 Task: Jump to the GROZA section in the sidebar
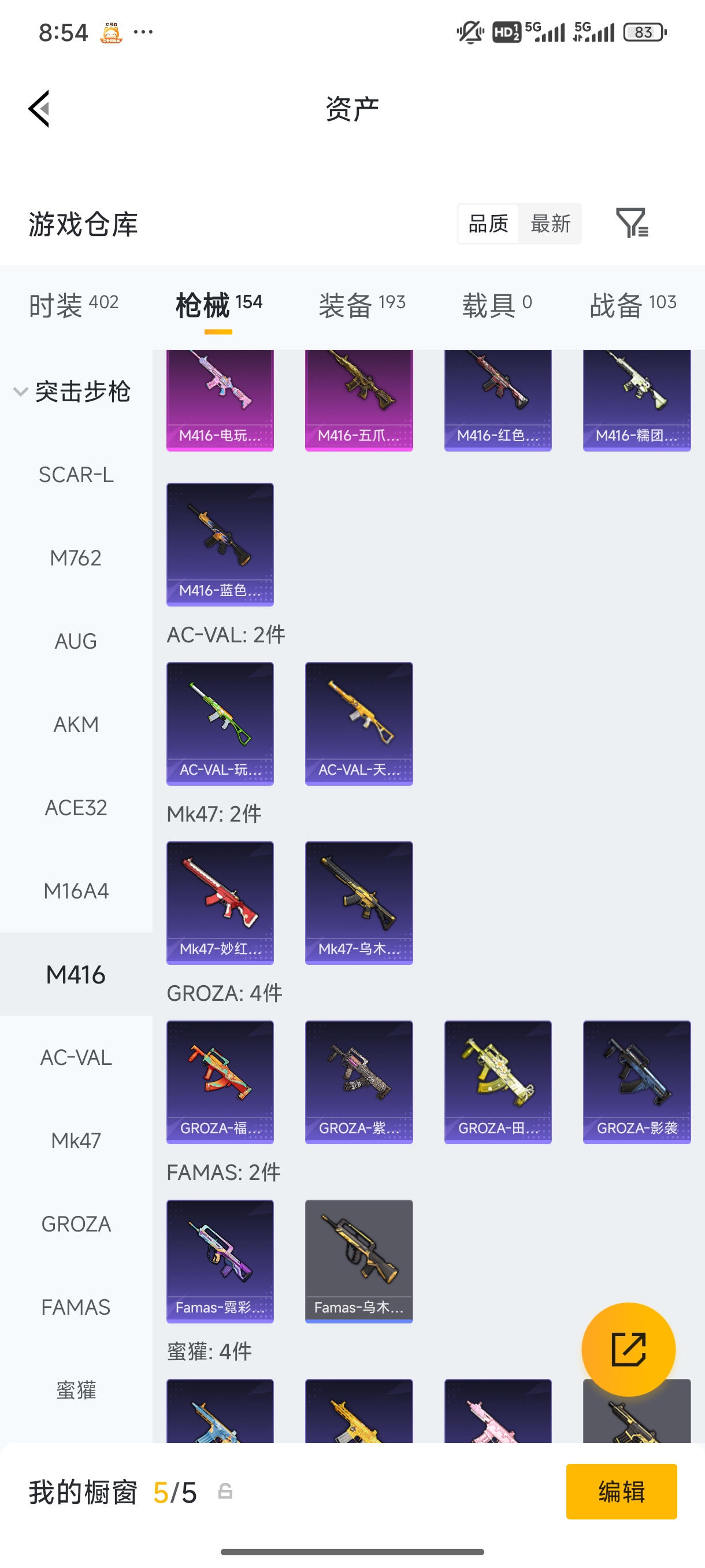(x=76, y=1224)
